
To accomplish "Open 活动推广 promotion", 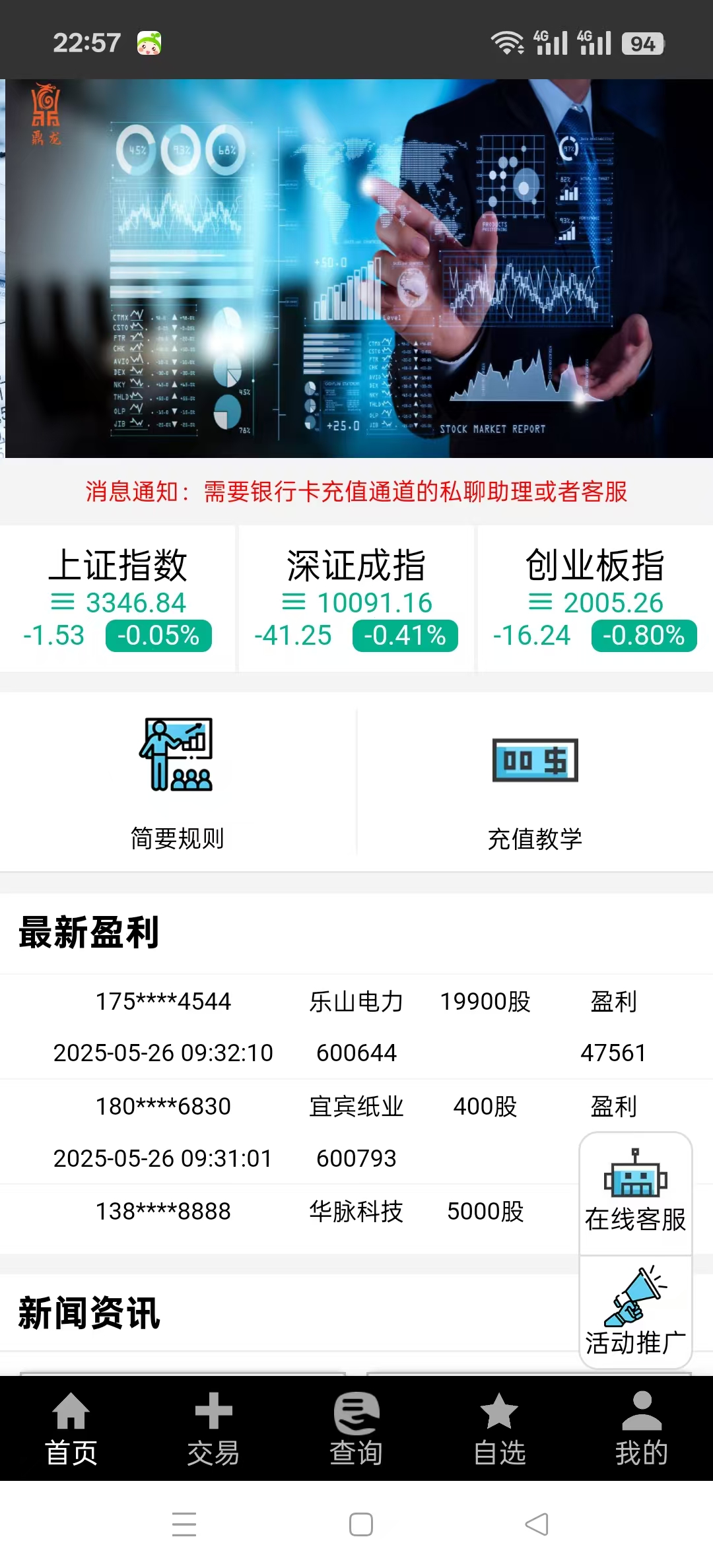I will pos(635,1312).
